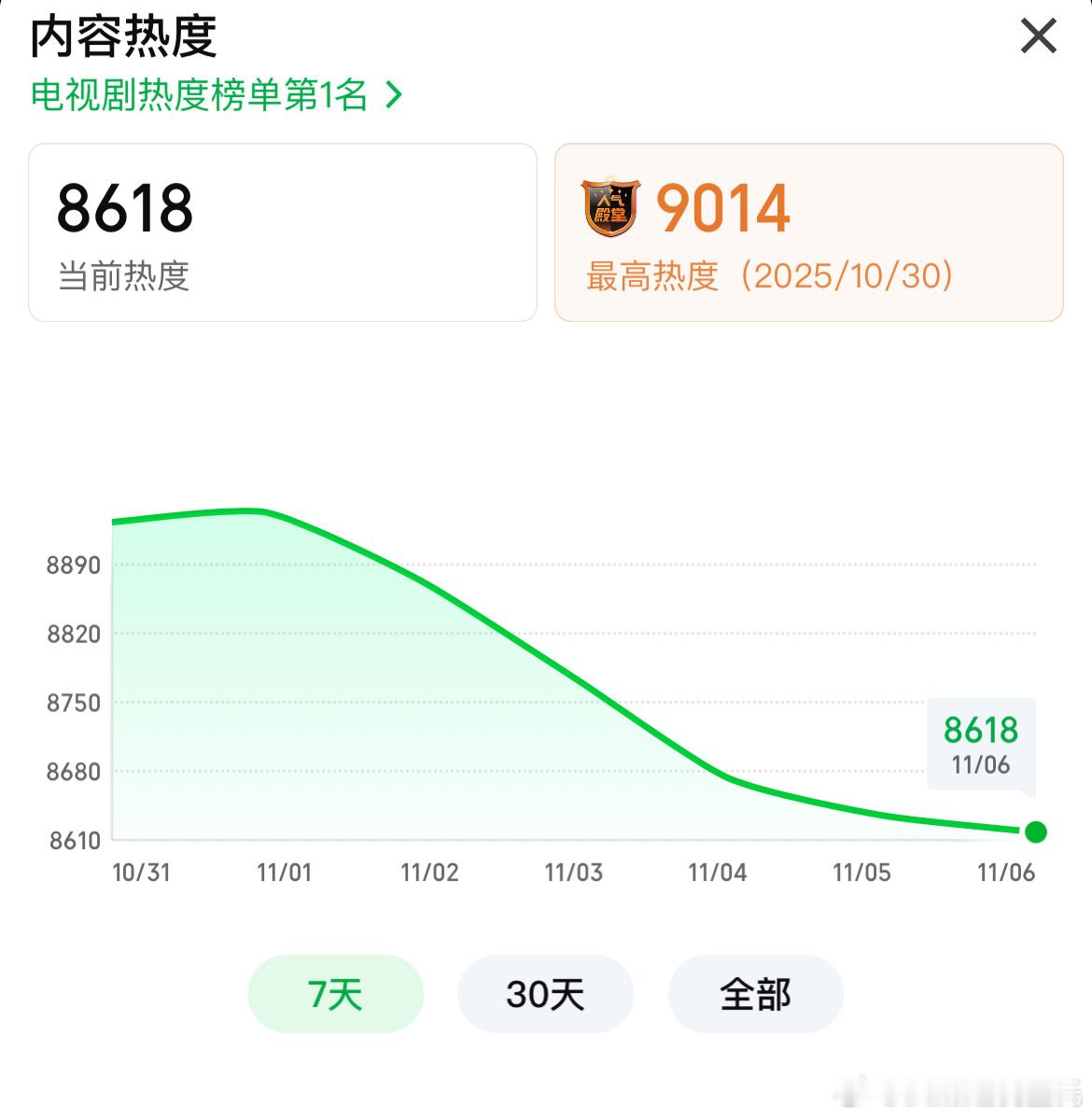Click the shield emblem beside 9014

(x=611, y=210)
